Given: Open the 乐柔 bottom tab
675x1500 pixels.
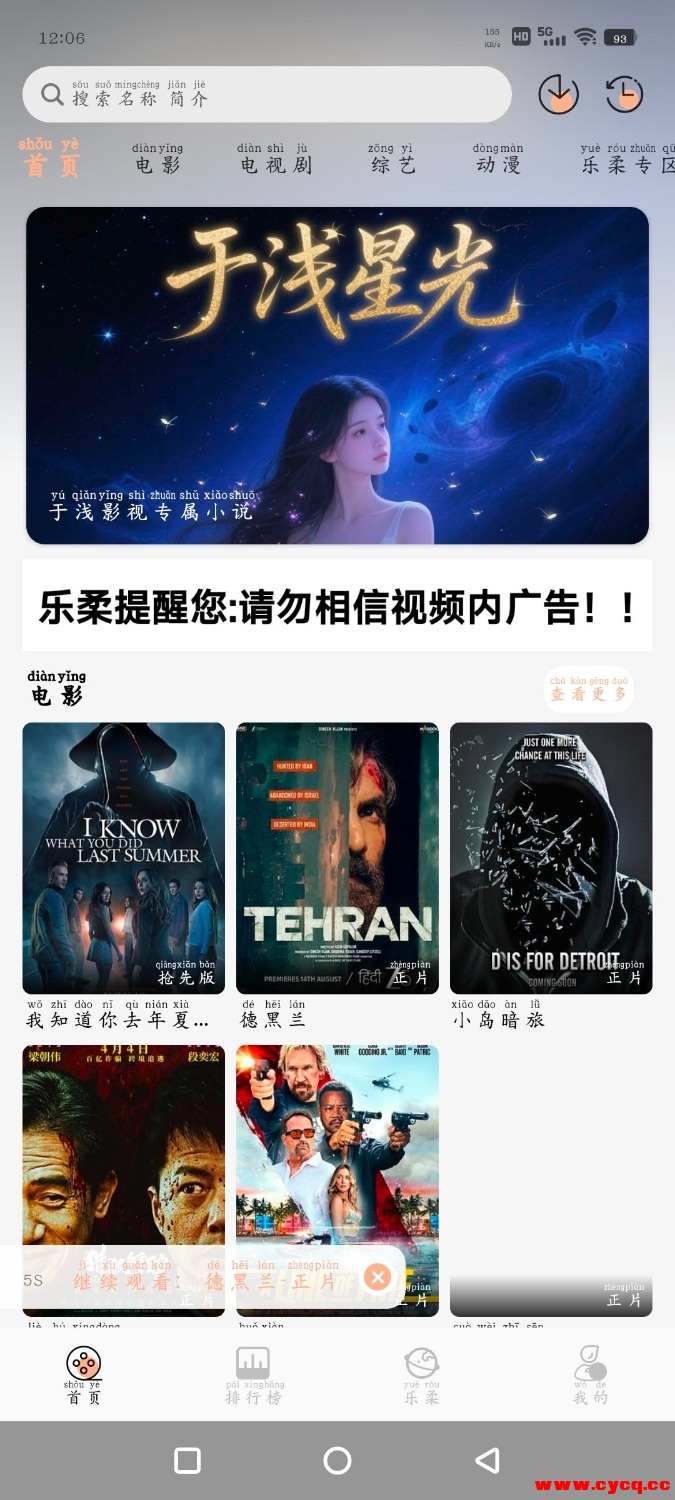Looking at the screenshot, I should [421, 1375].
